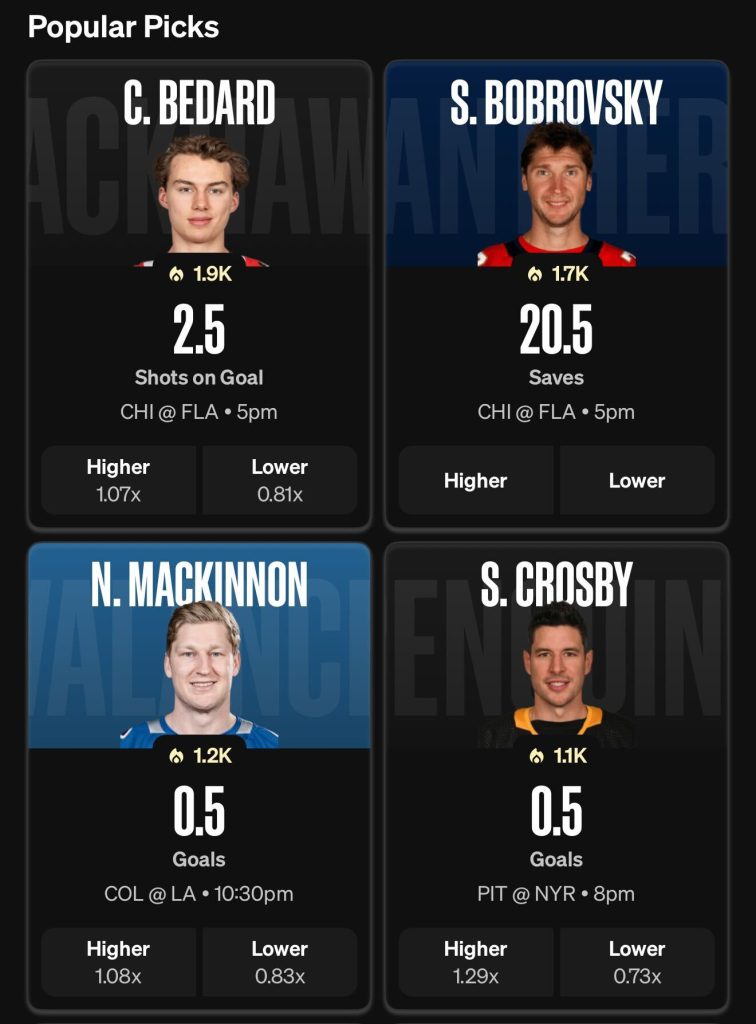Tap Higher on S. Crosby goals

[475, 962]
